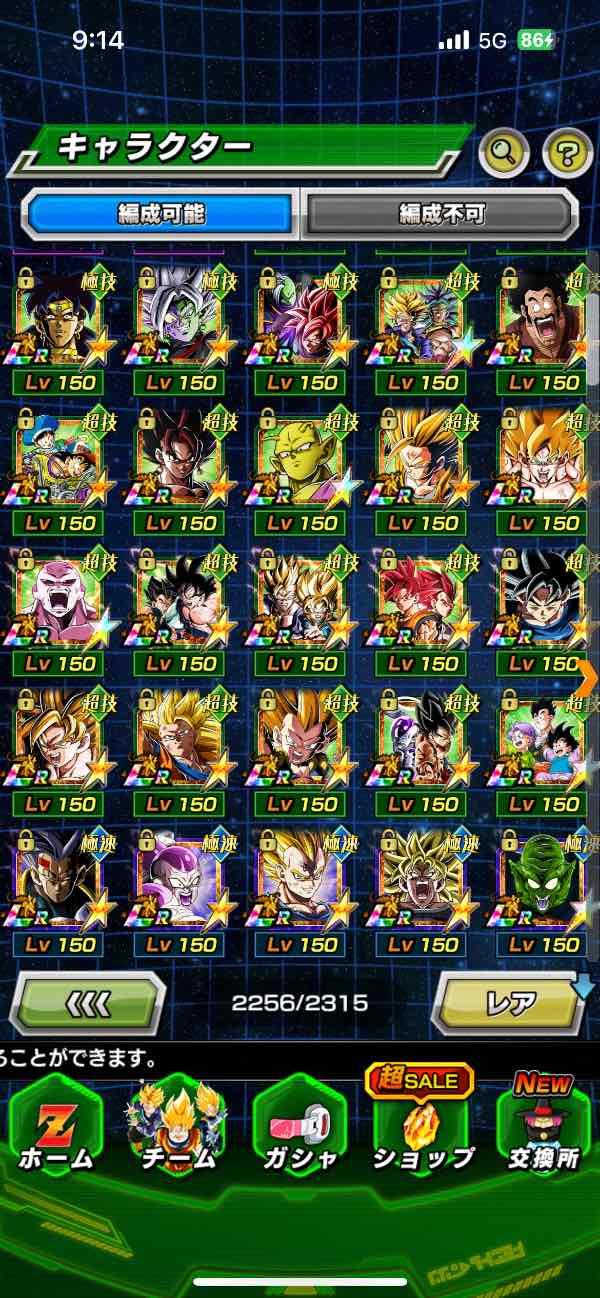Viewport: 600px width, 1298px height.
Task: Switch to the 編成不可 tab
Action: point(441,213)
